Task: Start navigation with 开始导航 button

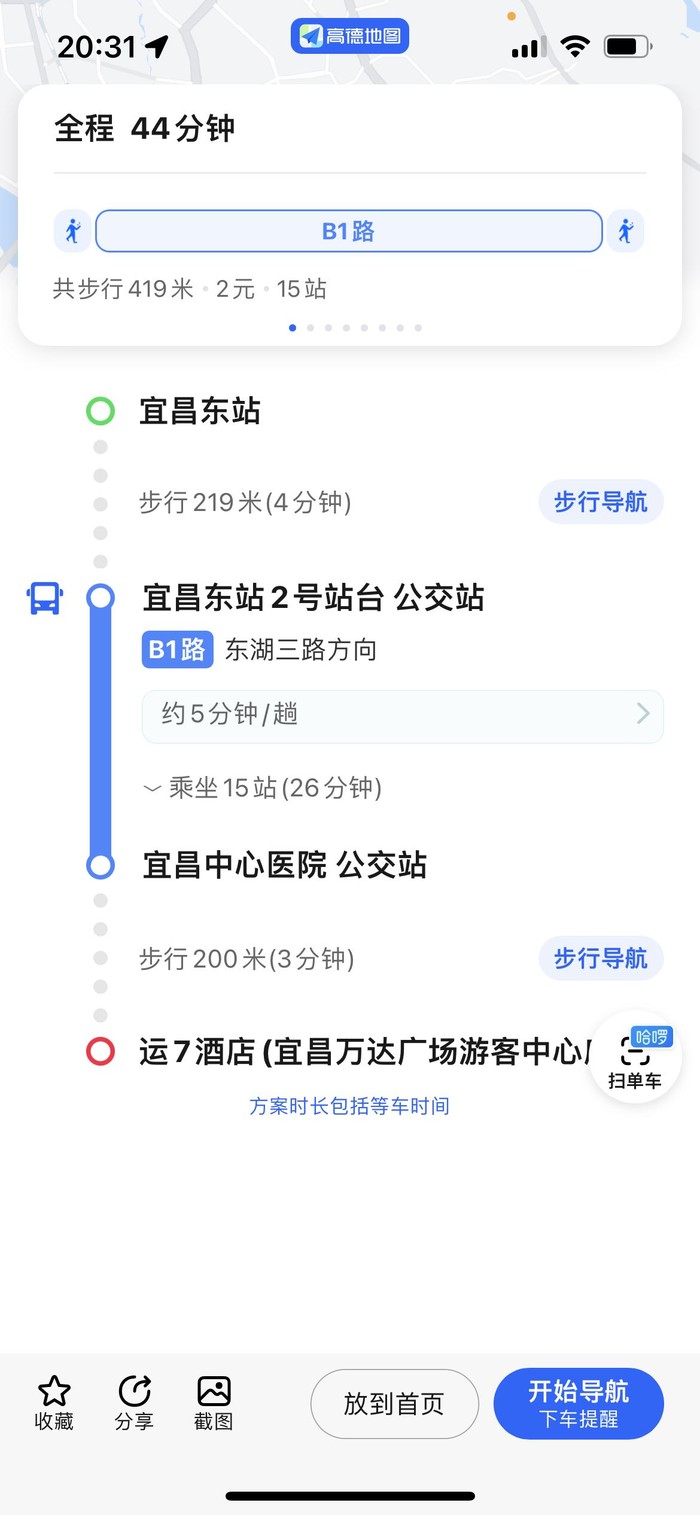Action: tap(578, 1403)
